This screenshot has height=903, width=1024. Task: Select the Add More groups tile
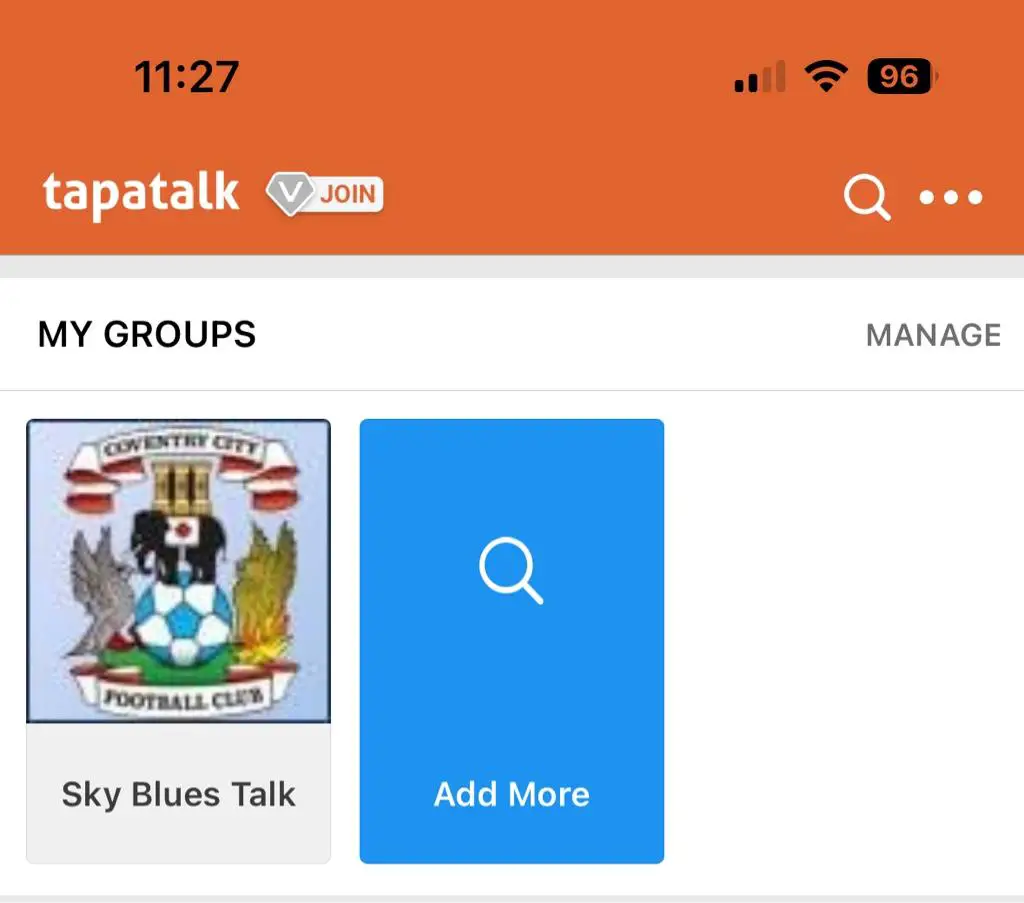[511, 640]
